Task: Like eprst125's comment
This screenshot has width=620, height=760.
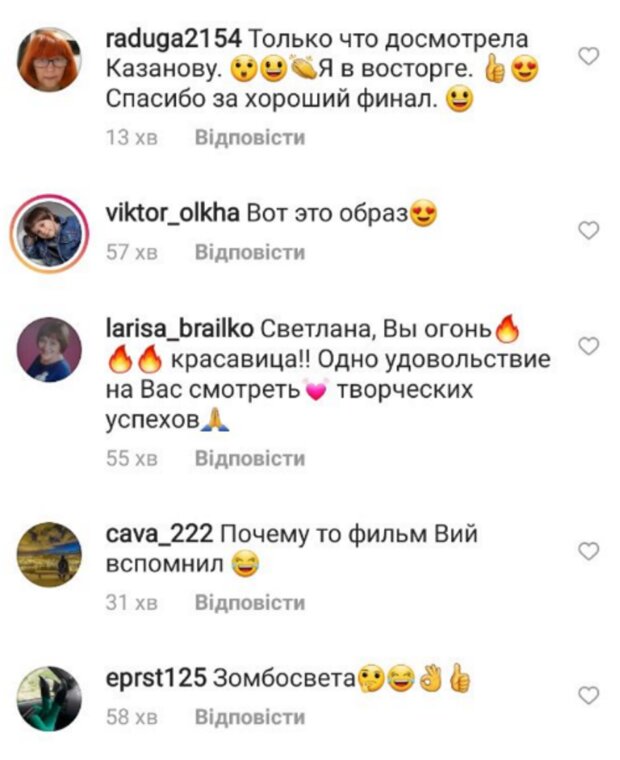Action: (x=589, y=695)
